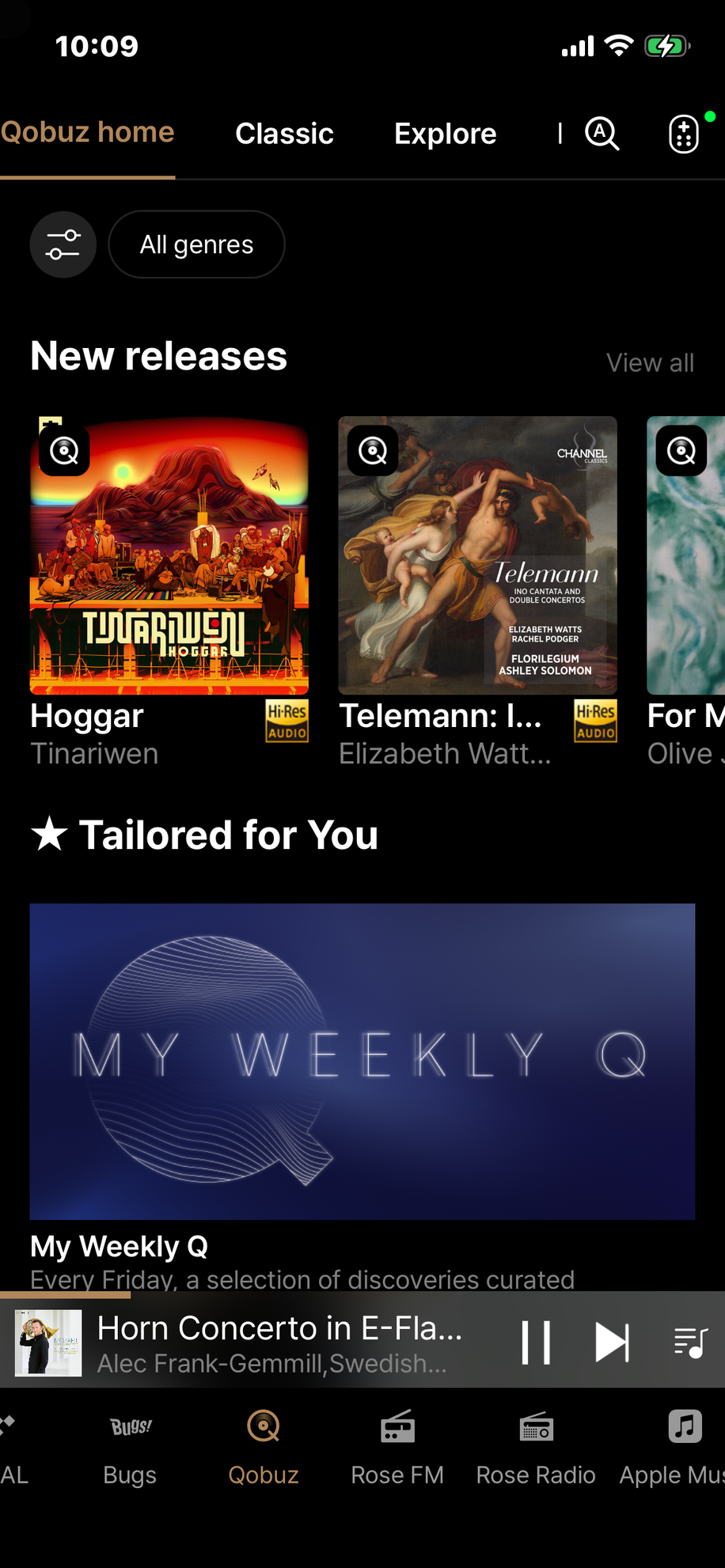Open the Telemann album card
This screenshot has height=1568, width=725.
coord(477,555)
